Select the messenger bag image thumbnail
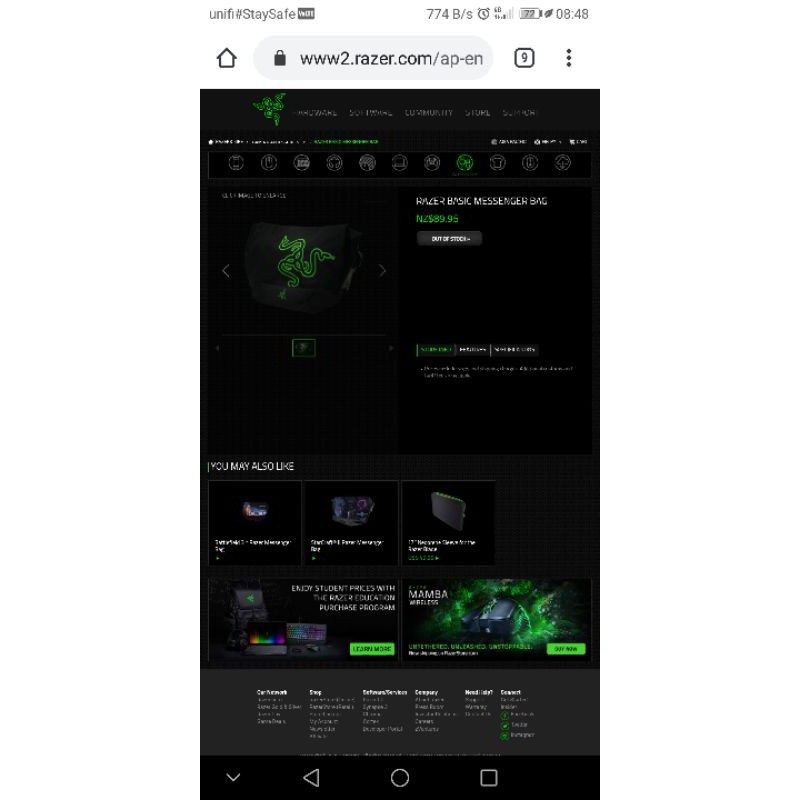The image size is (800, 800). coord(304,348)
